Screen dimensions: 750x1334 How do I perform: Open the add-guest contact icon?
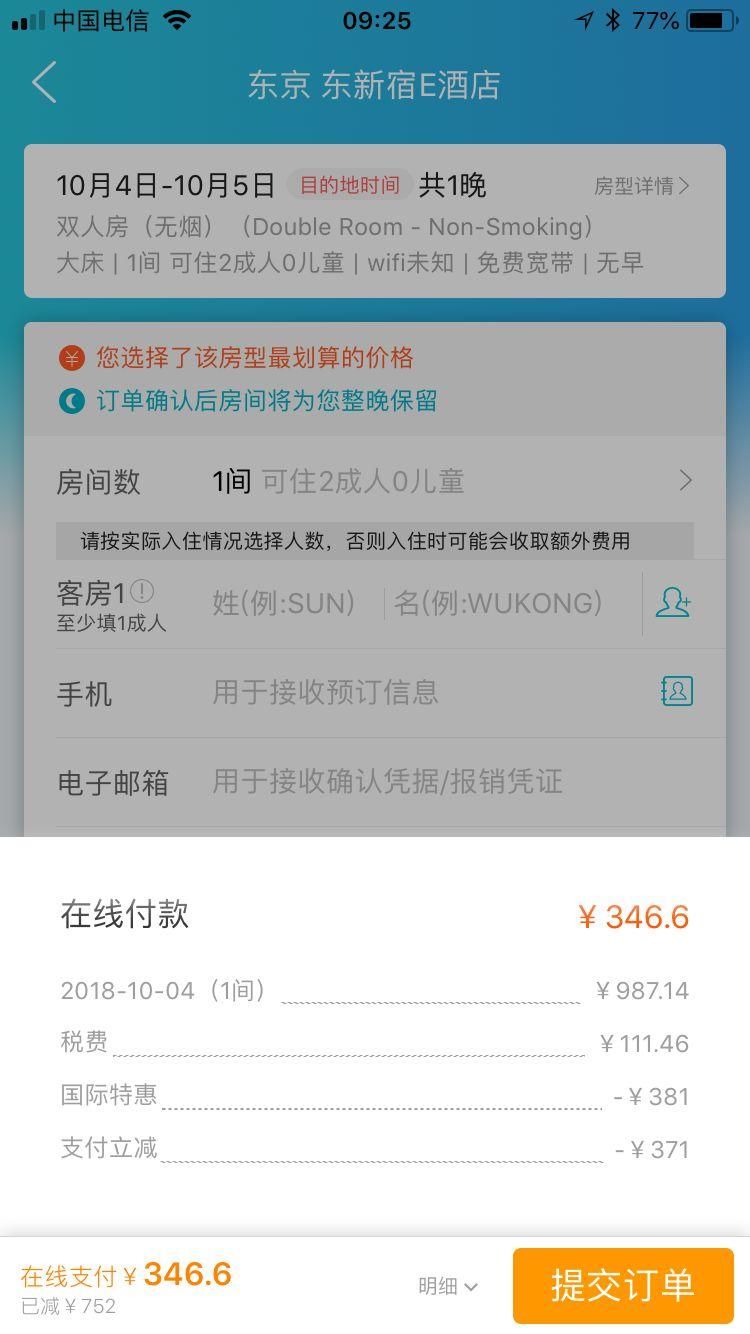click(x=673, y=602)
